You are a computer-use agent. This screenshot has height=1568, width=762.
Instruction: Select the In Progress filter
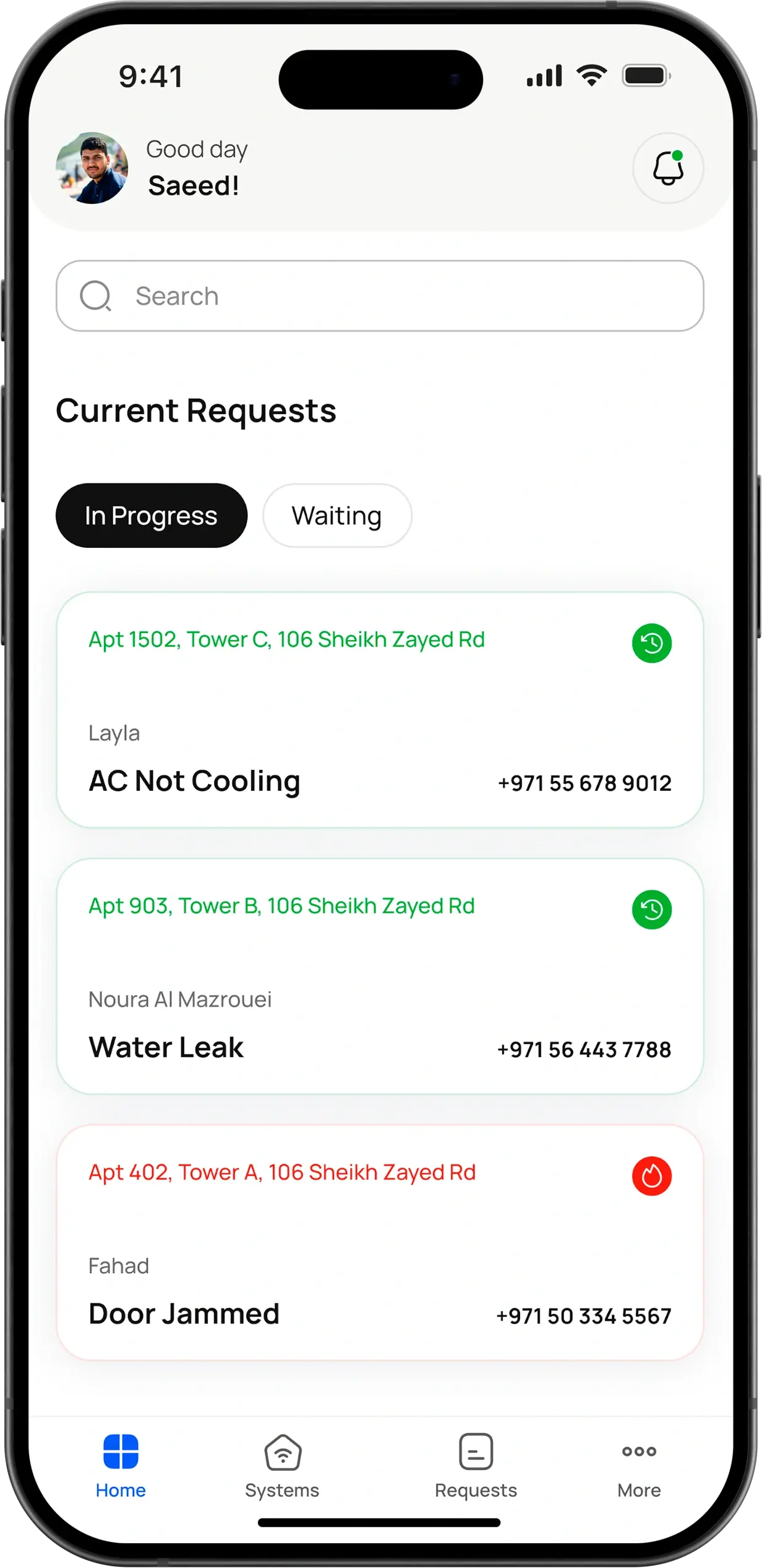point(152,516)
